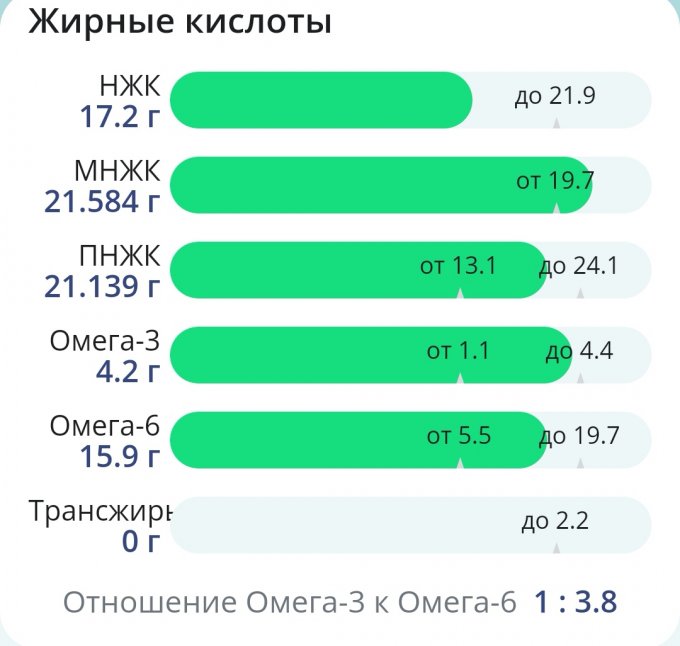Open the МНЖК 21.584 г row
680x646 pixels.
(340, 185)
